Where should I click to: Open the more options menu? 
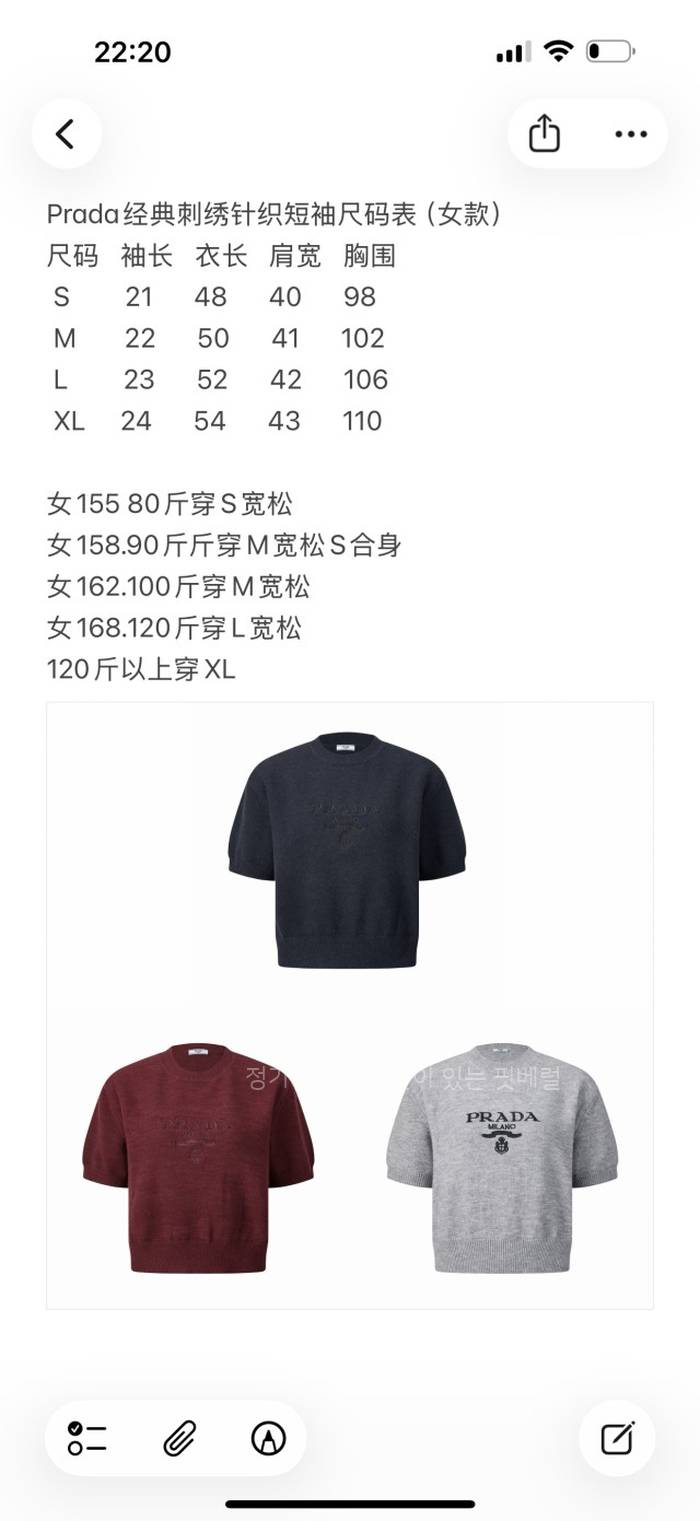(x=631, y=134)
